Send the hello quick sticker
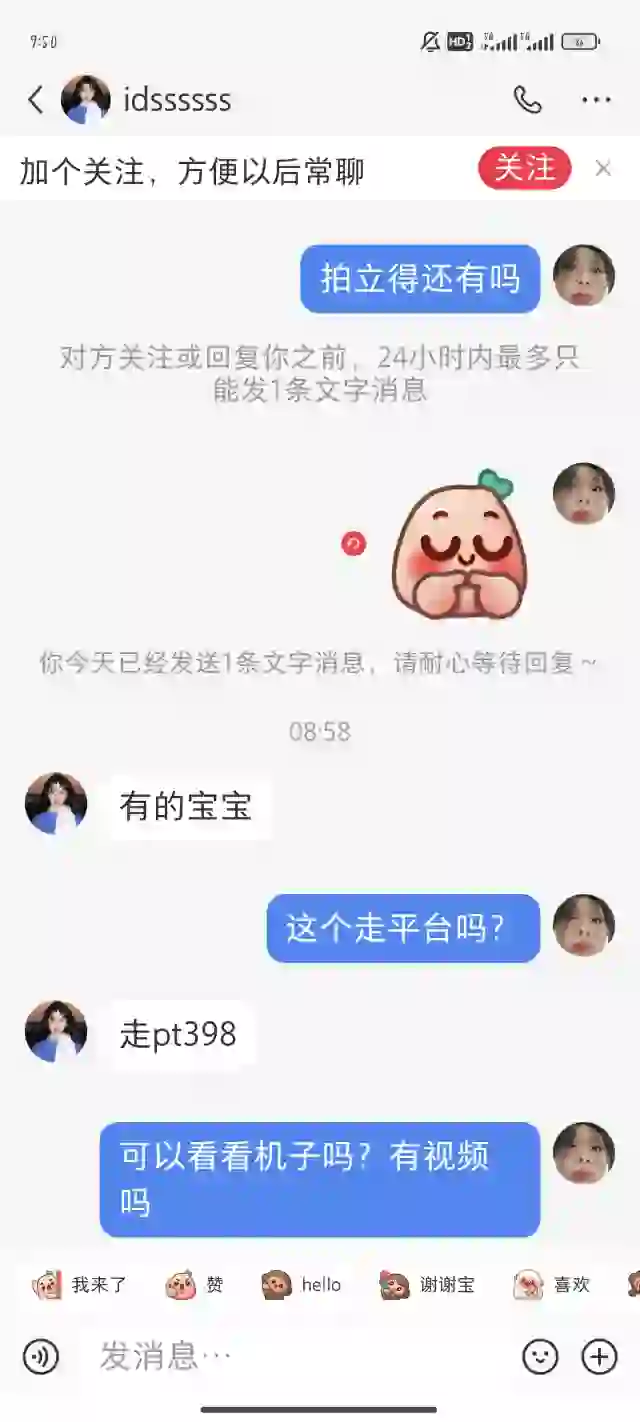The height and width of the screenshot is (1422, 640). click(302, 1285)
